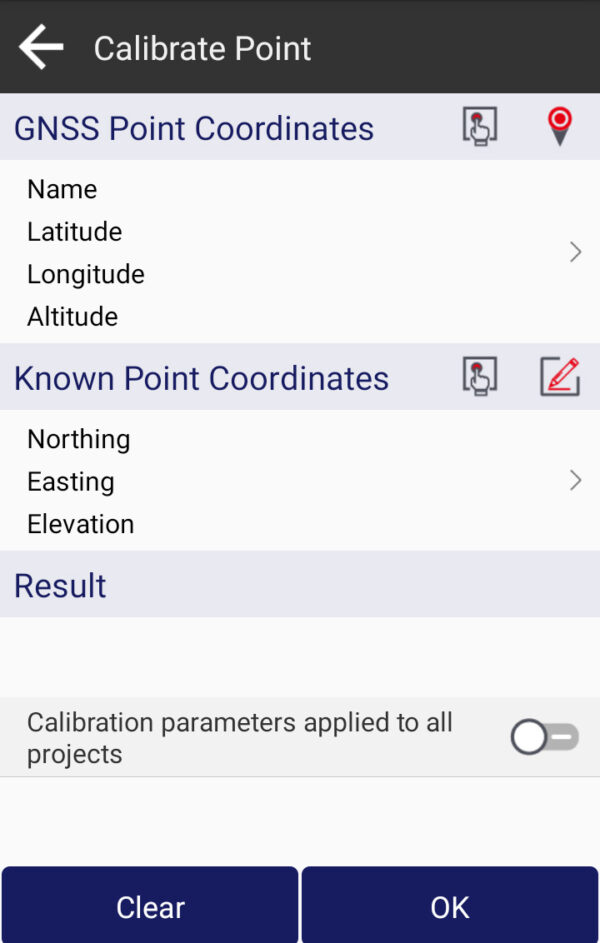Select GNSS point from list icon

click(x=480, y=127)
